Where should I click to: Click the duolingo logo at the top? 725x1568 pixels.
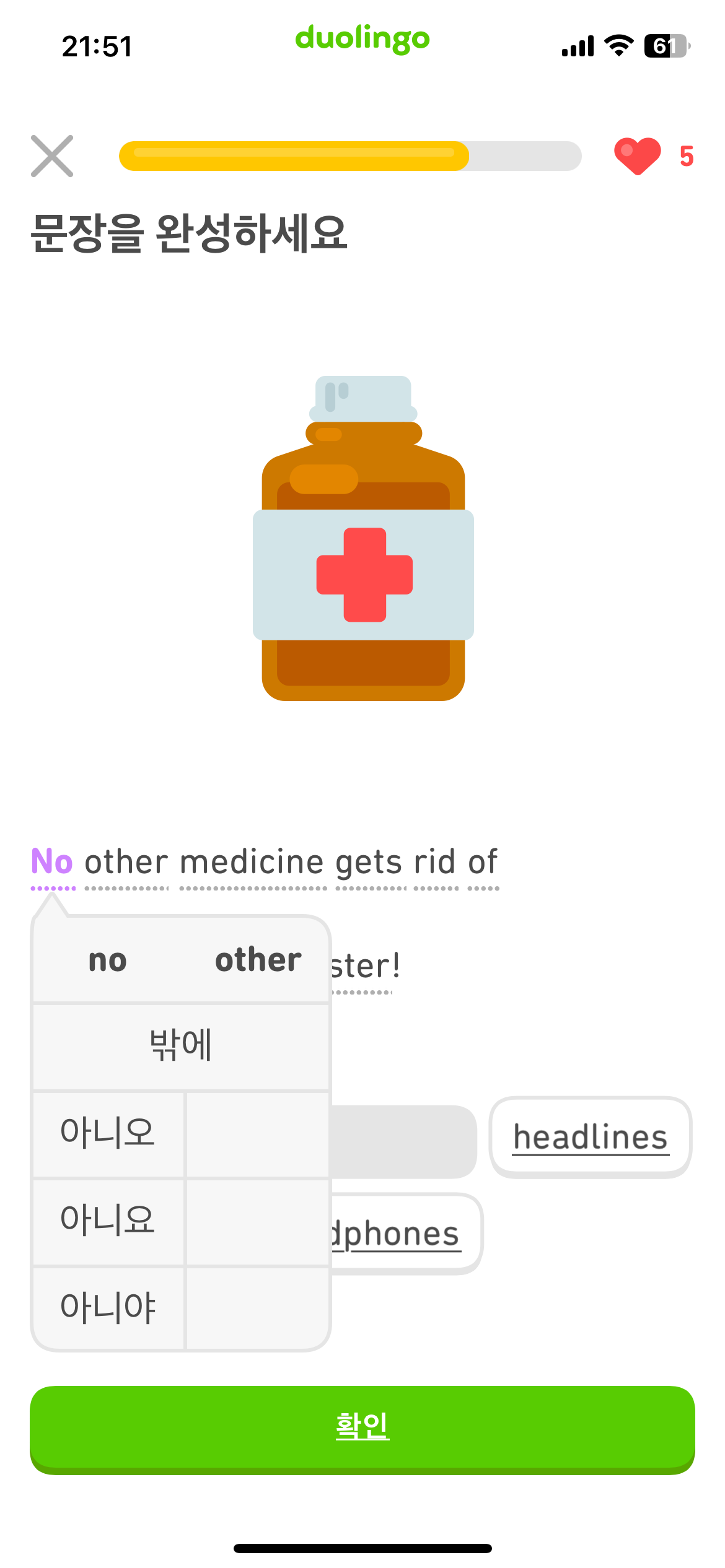coord(362,40)
